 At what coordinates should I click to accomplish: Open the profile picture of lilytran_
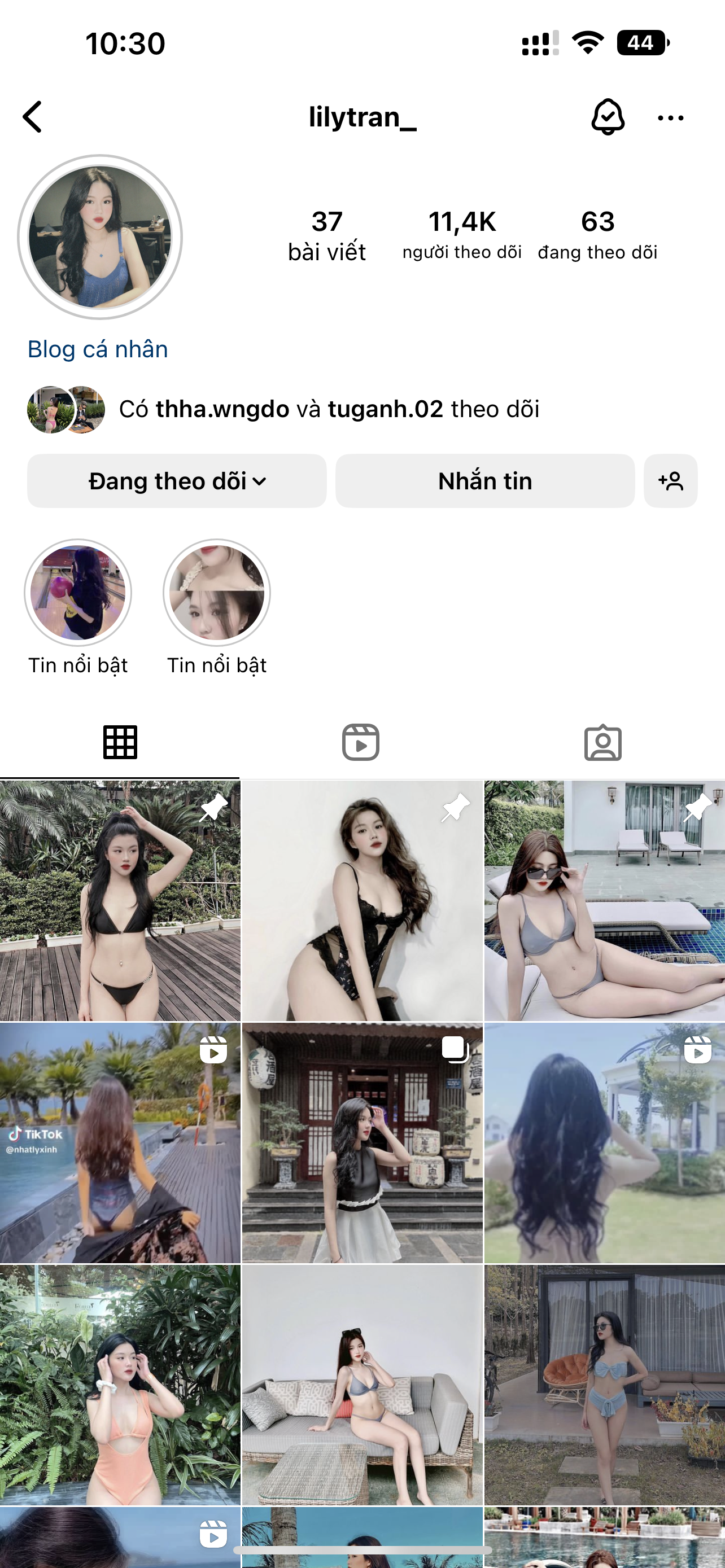(101, 238)
